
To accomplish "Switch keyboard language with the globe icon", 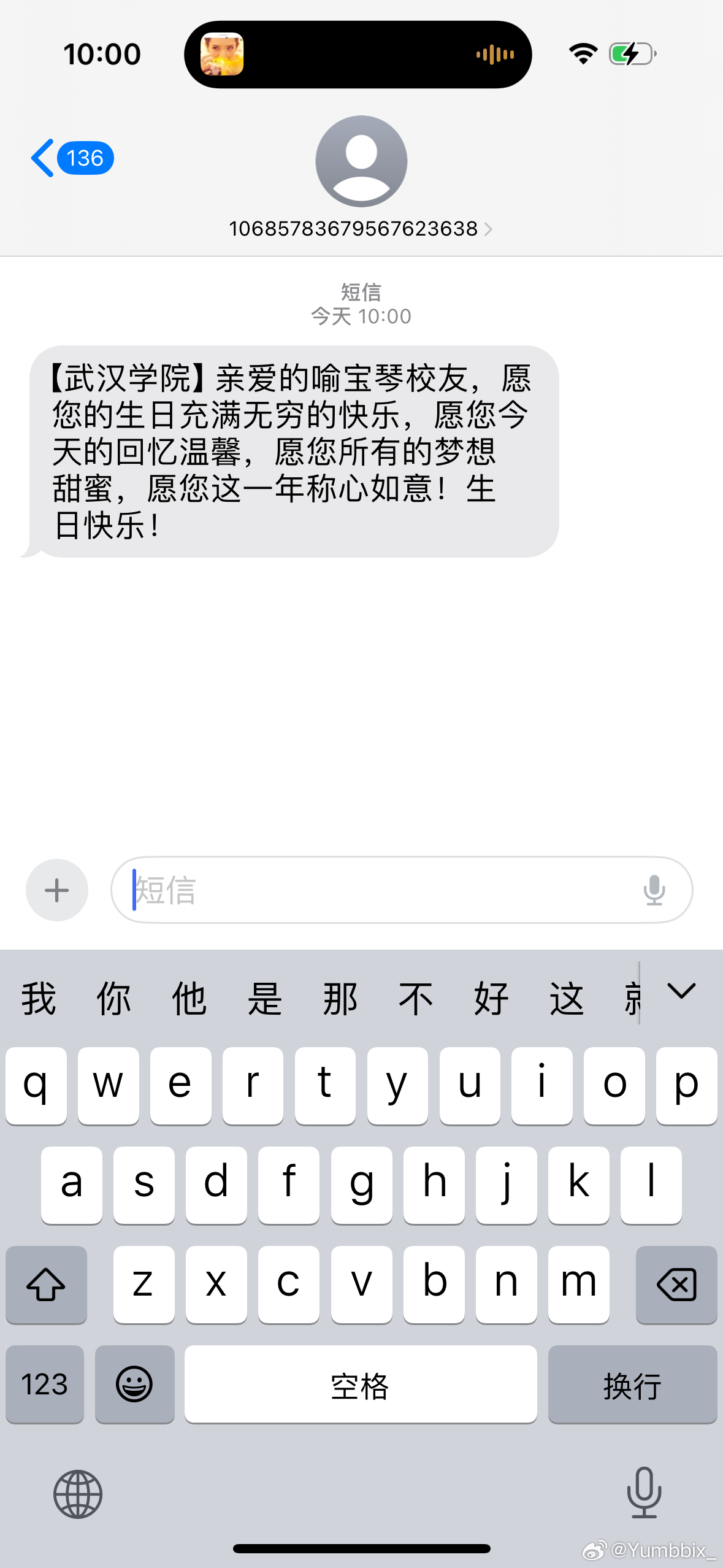I will tap(78, 1494).
